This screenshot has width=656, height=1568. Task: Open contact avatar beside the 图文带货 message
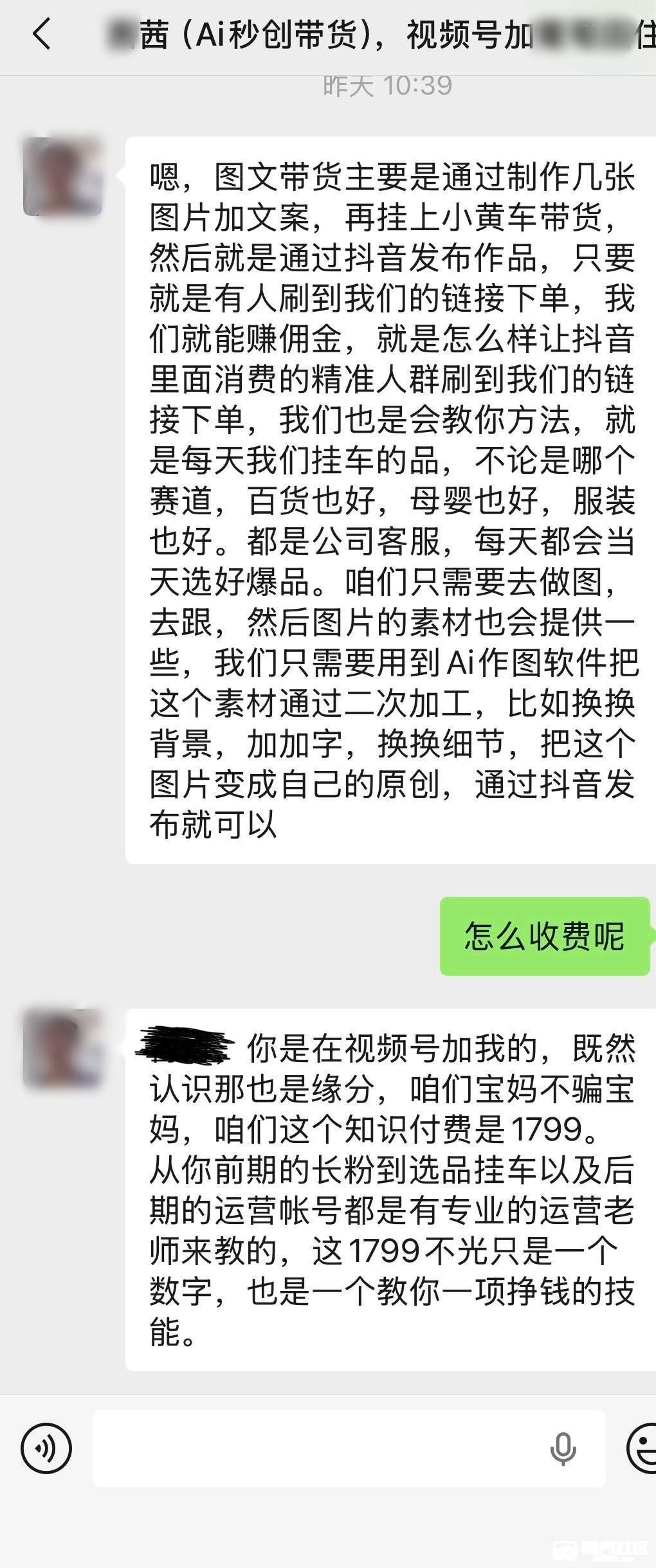tap(62, 176)
